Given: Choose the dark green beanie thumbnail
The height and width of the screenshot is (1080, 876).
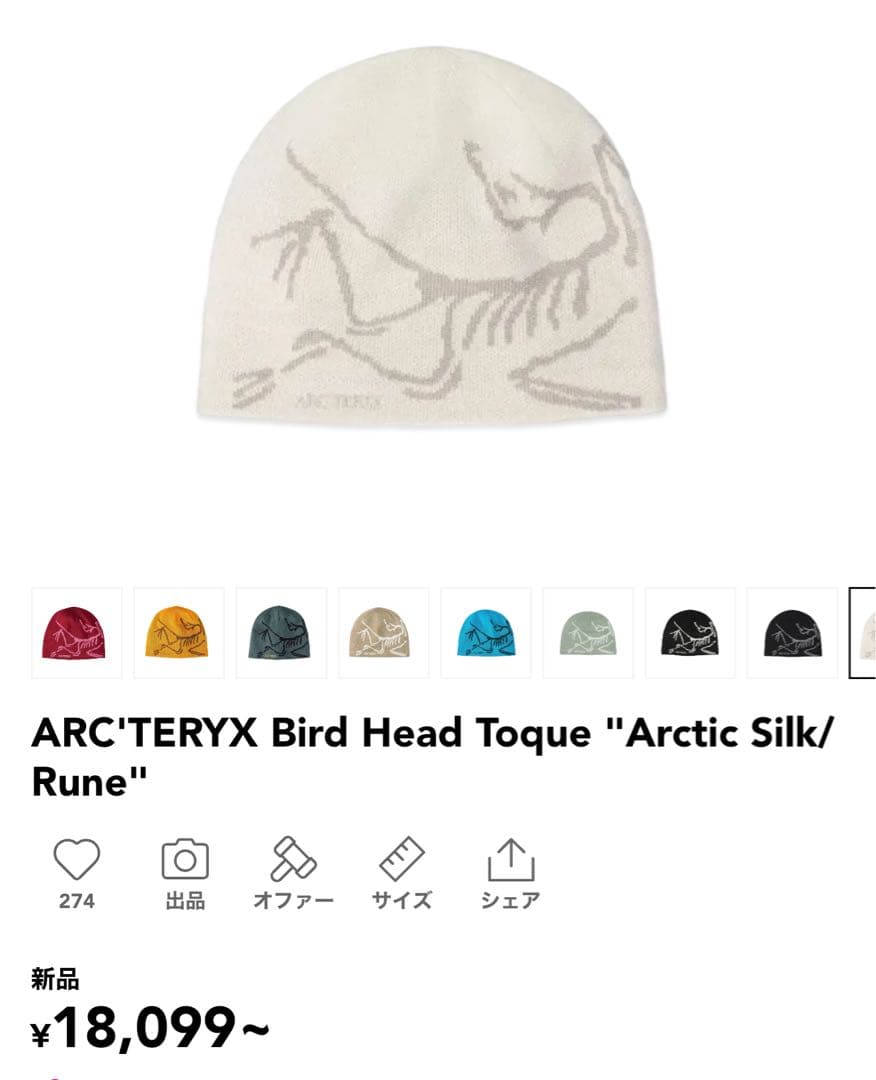Looking at the screenshot, I should point(279,633).
